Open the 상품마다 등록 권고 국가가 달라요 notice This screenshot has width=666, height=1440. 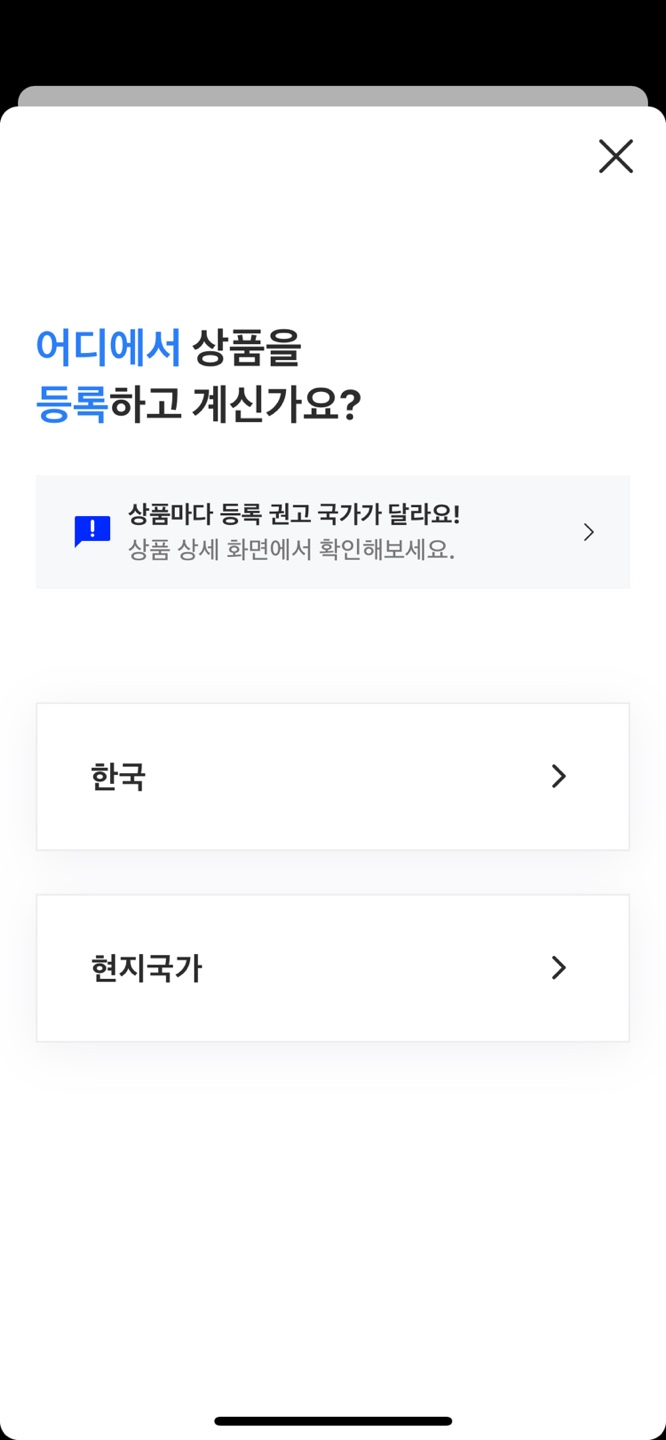(x=333, y=532)
